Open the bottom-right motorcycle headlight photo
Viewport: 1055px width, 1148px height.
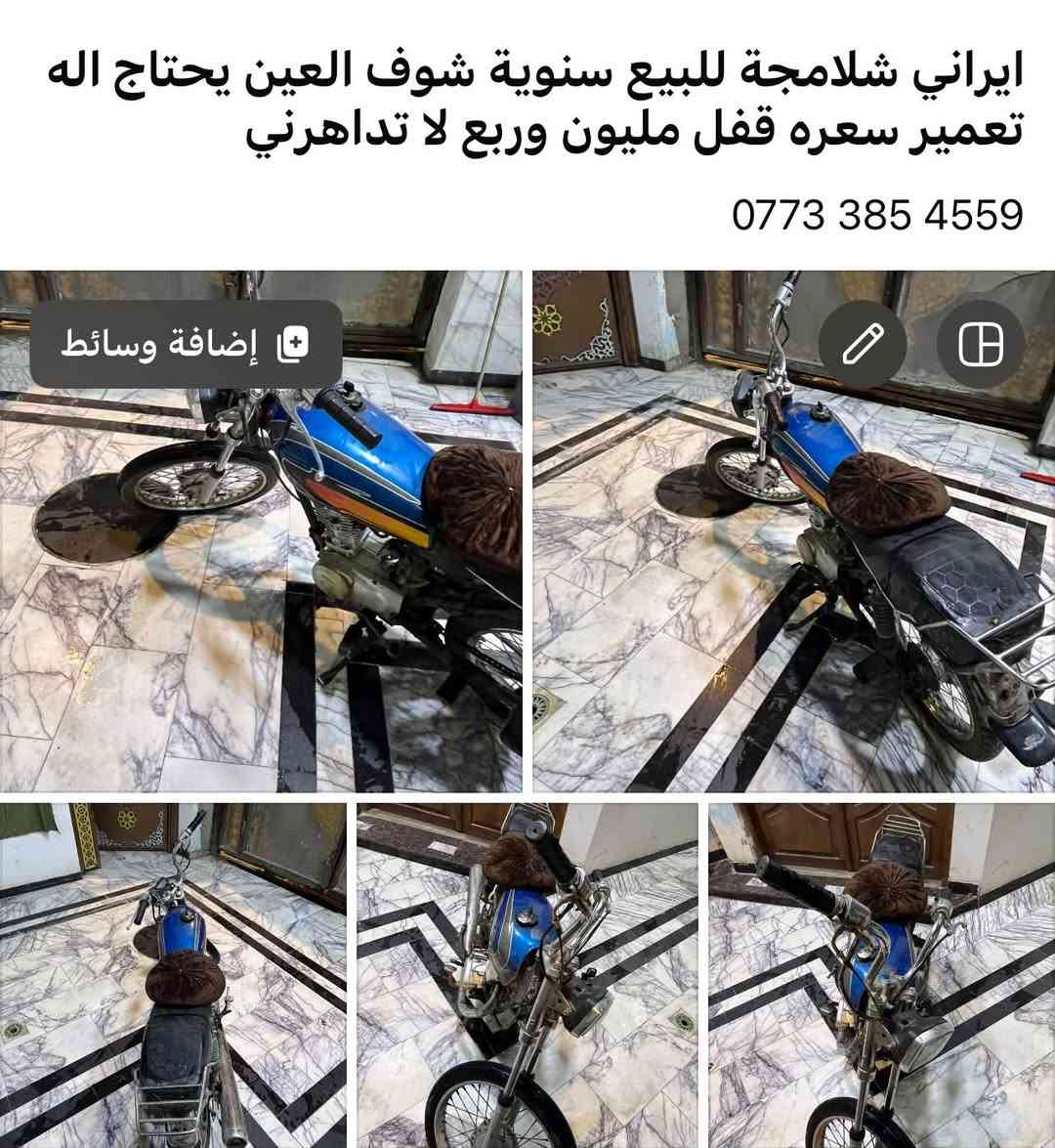point(881,975)
